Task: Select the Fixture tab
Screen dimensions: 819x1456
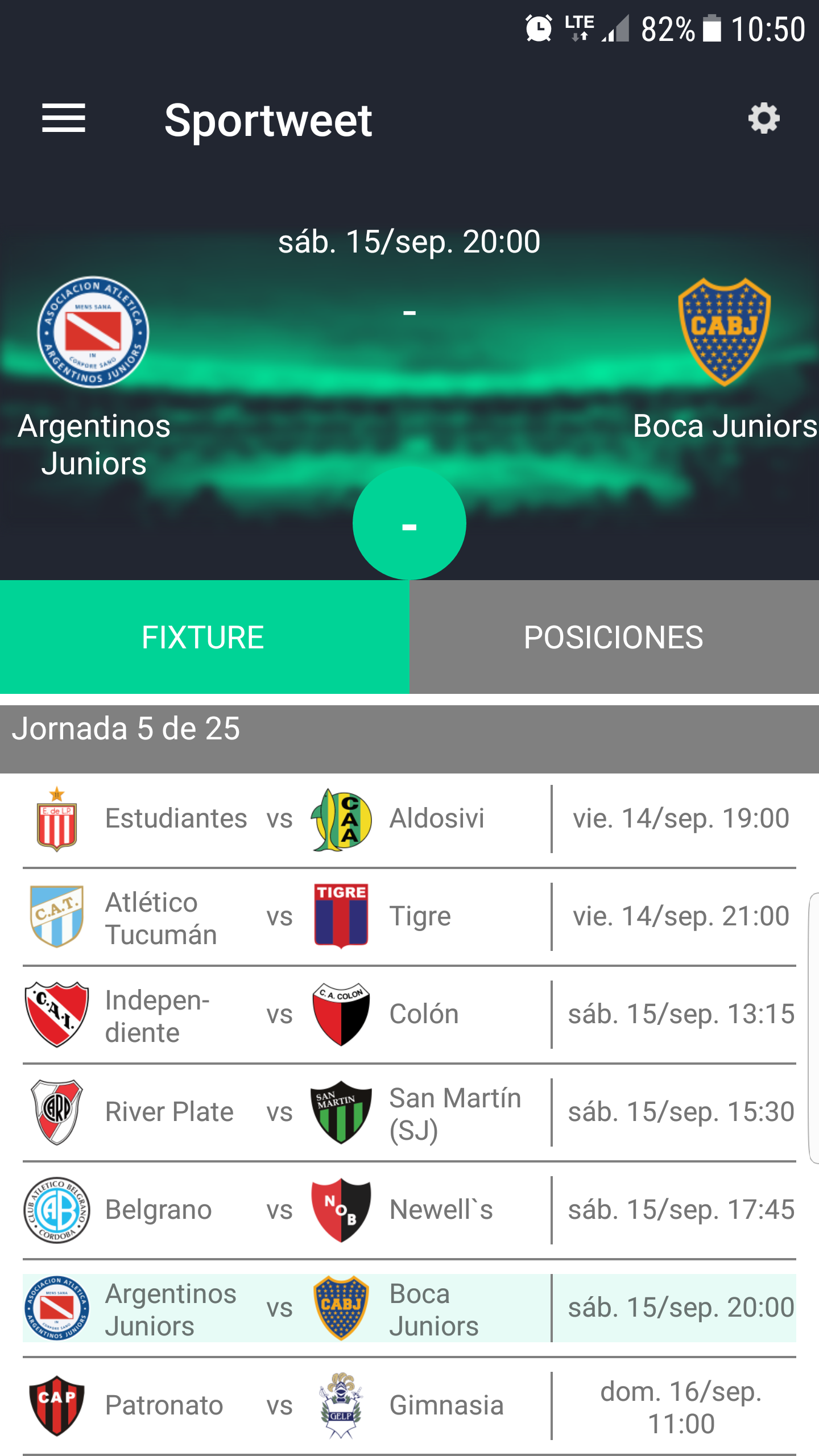Action: click(x=204, y=637)
